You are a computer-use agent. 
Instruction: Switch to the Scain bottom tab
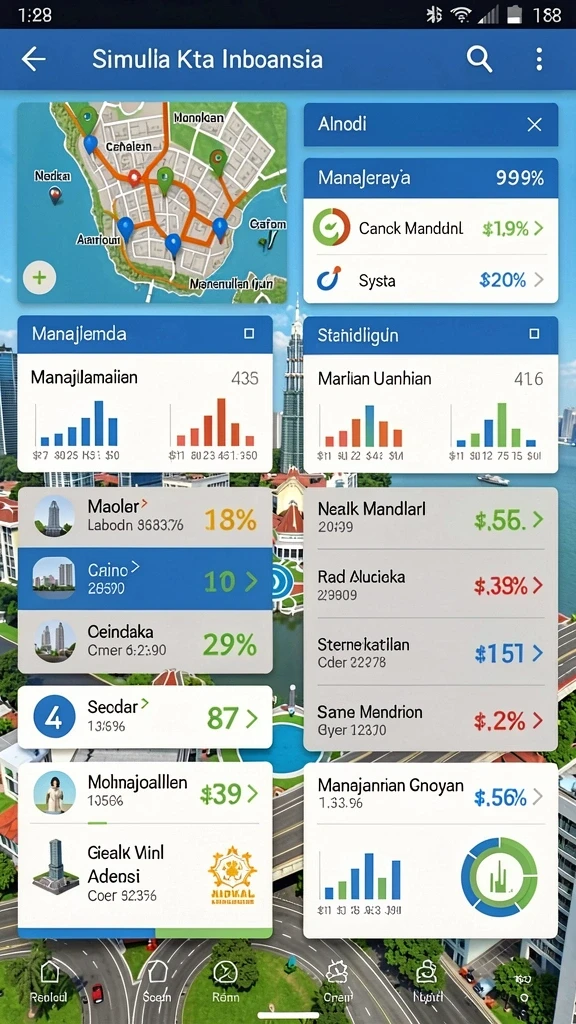pyautogui.click(x=157, y=982)
